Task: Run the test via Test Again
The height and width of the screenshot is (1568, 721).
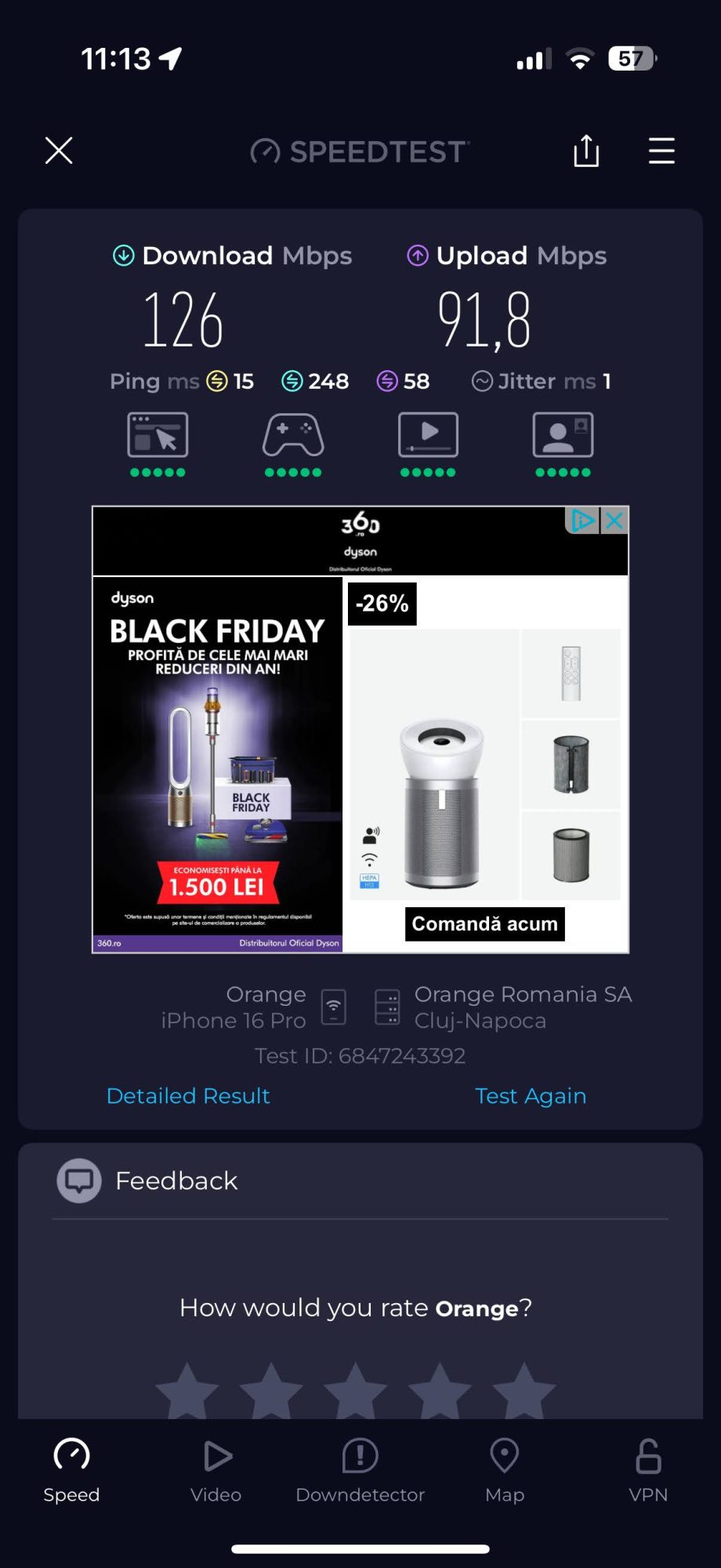Action: (531, 1095)
